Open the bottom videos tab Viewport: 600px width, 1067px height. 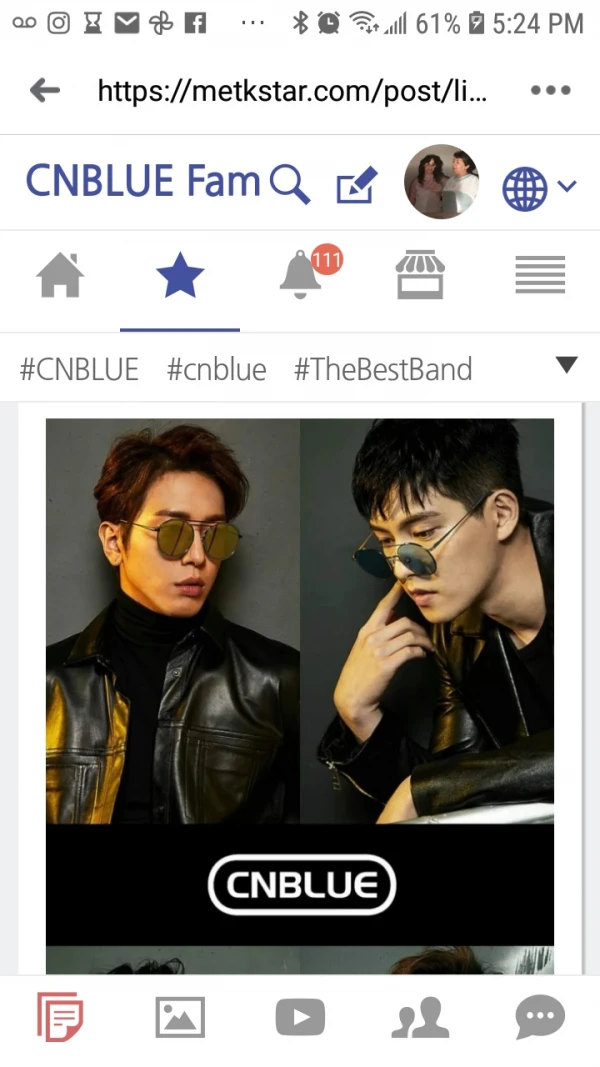click(300, 1018)
